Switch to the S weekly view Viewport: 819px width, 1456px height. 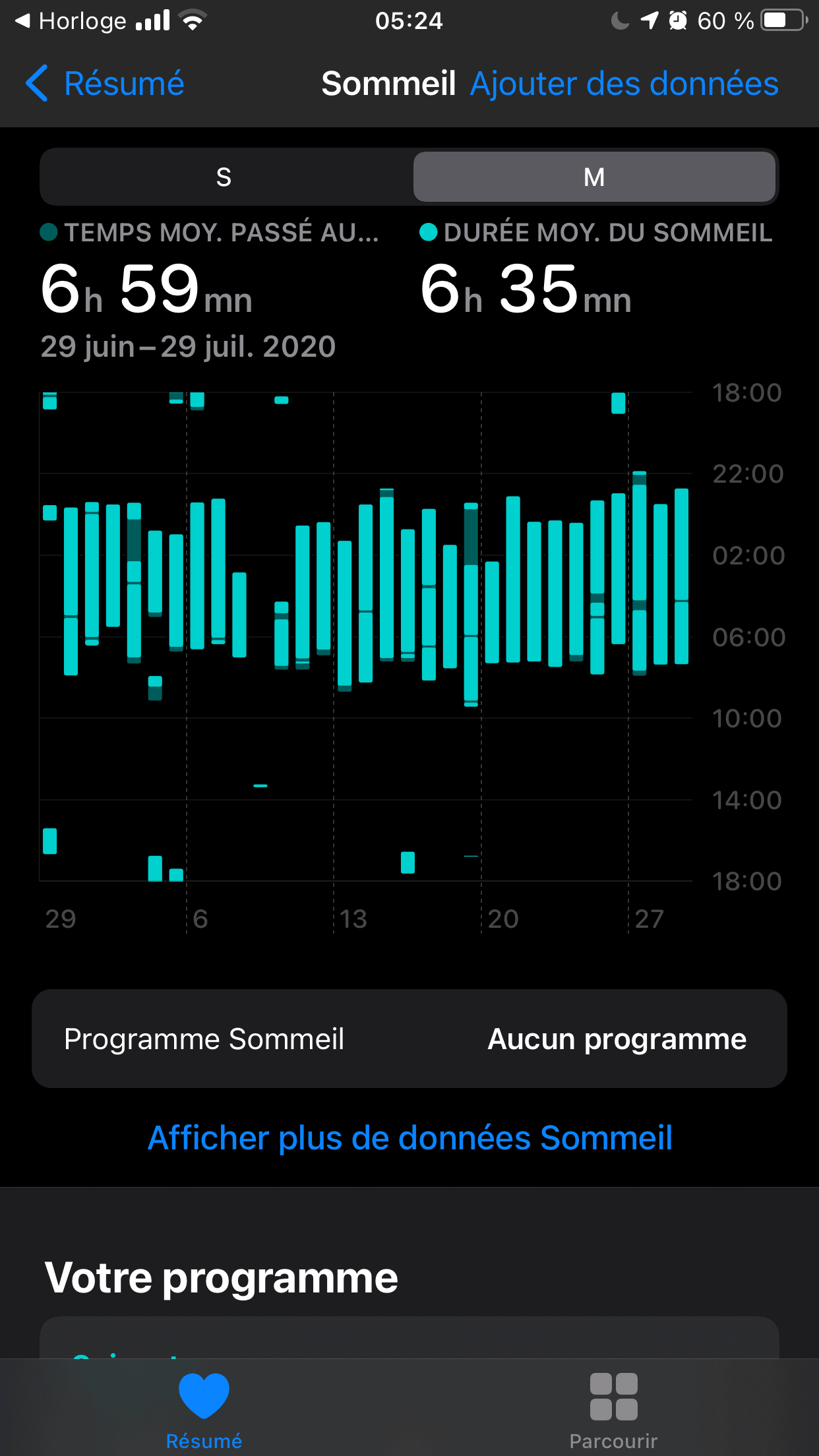point(225,177)
